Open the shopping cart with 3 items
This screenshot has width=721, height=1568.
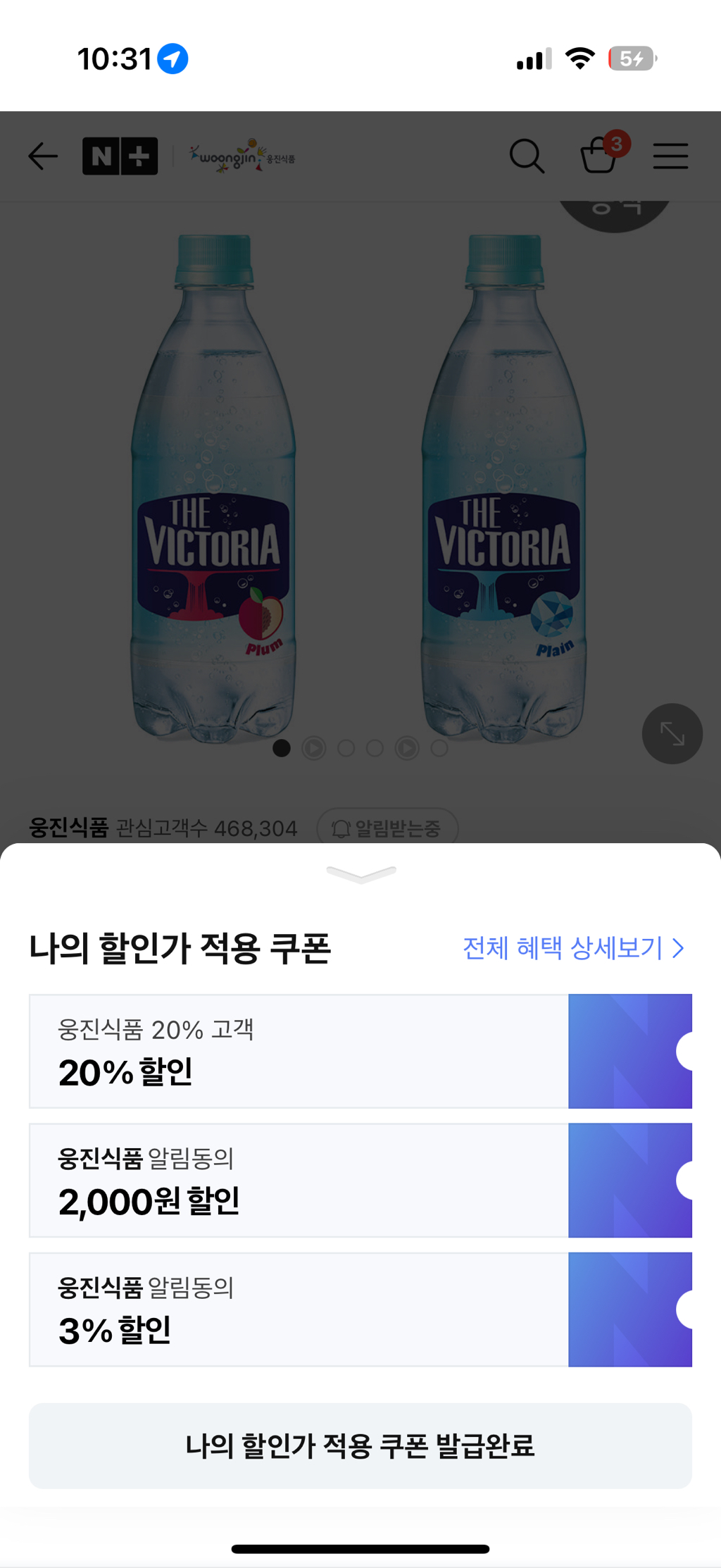pyautogui.click(x=600, y=154)
